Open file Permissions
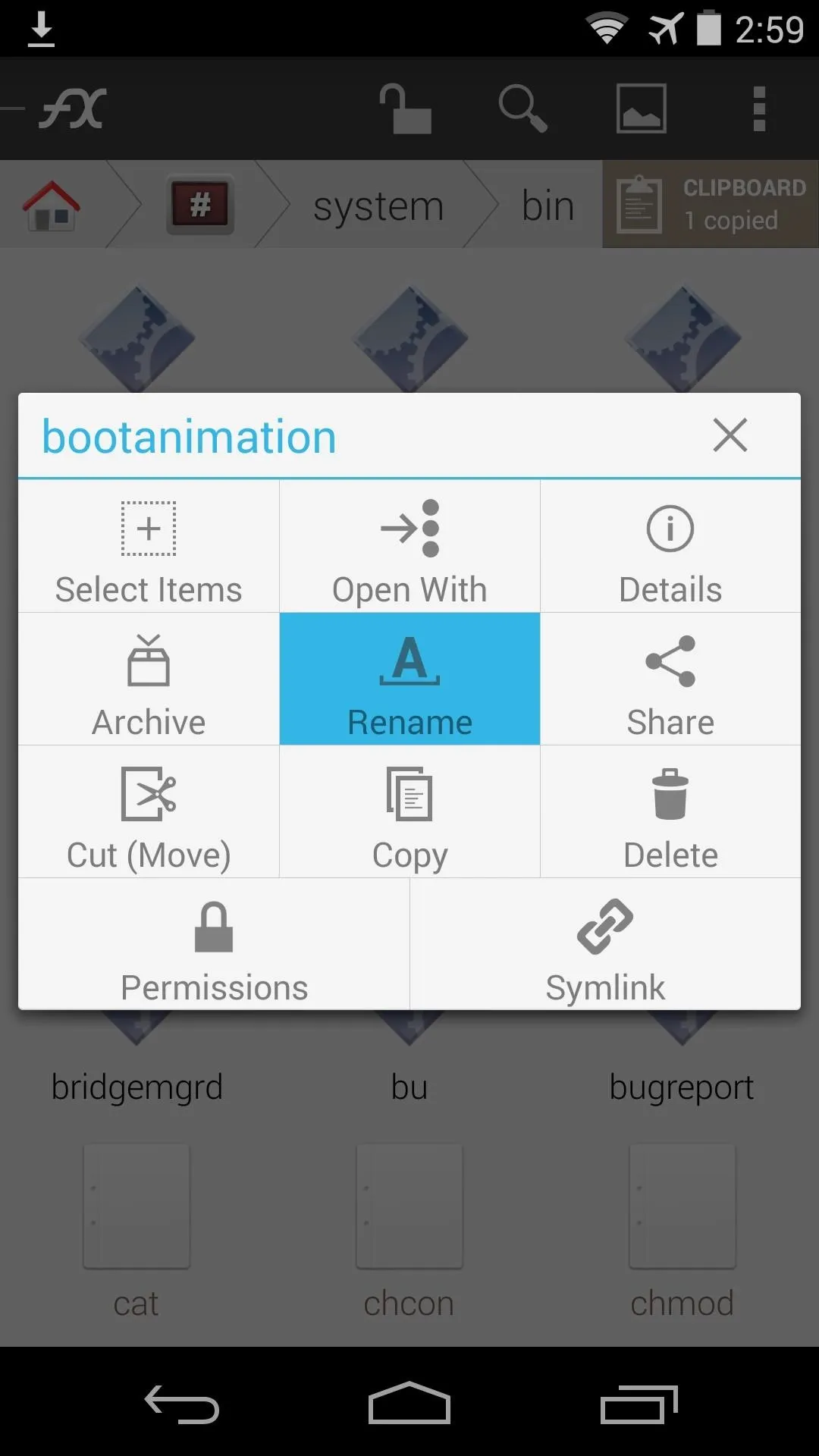819x1456 pixels. click(x=214, y=944)
